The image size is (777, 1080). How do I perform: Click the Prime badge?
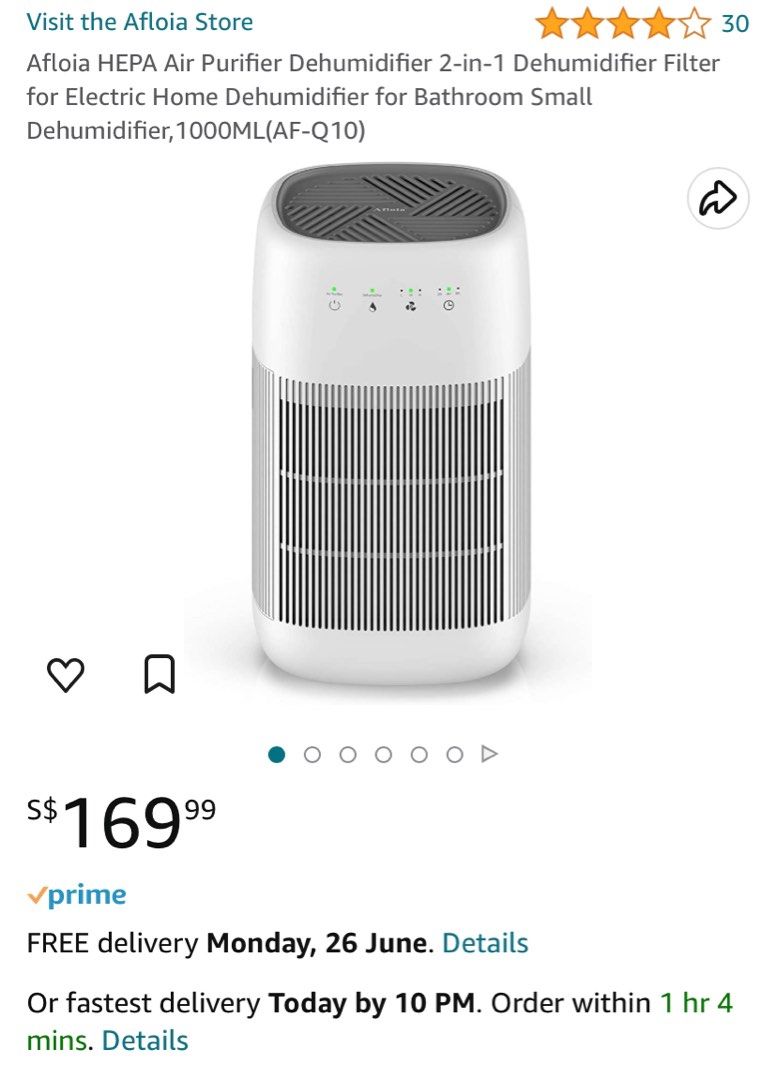click(78, 895)
